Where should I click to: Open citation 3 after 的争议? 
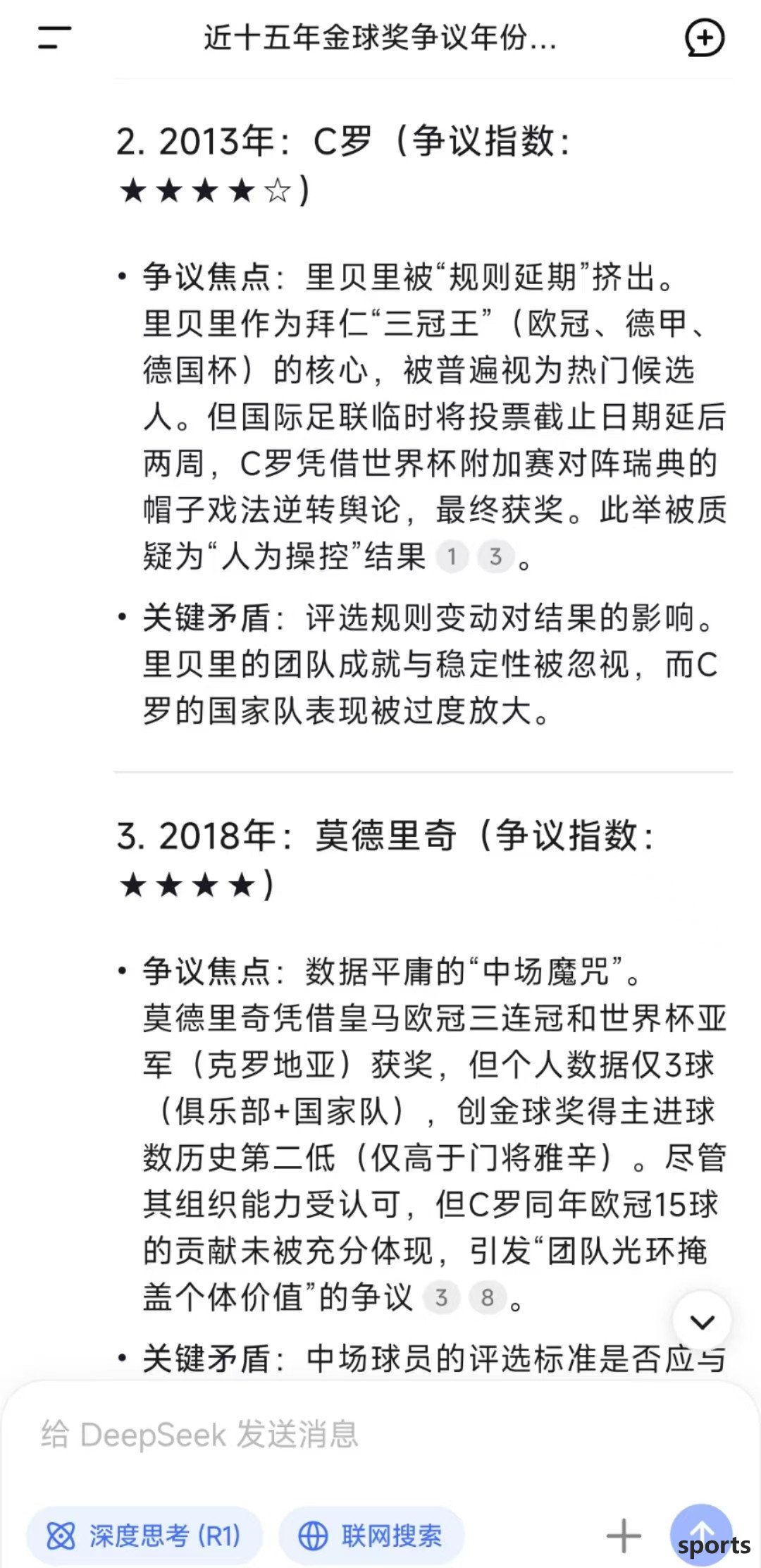(x=442, y=1297)
